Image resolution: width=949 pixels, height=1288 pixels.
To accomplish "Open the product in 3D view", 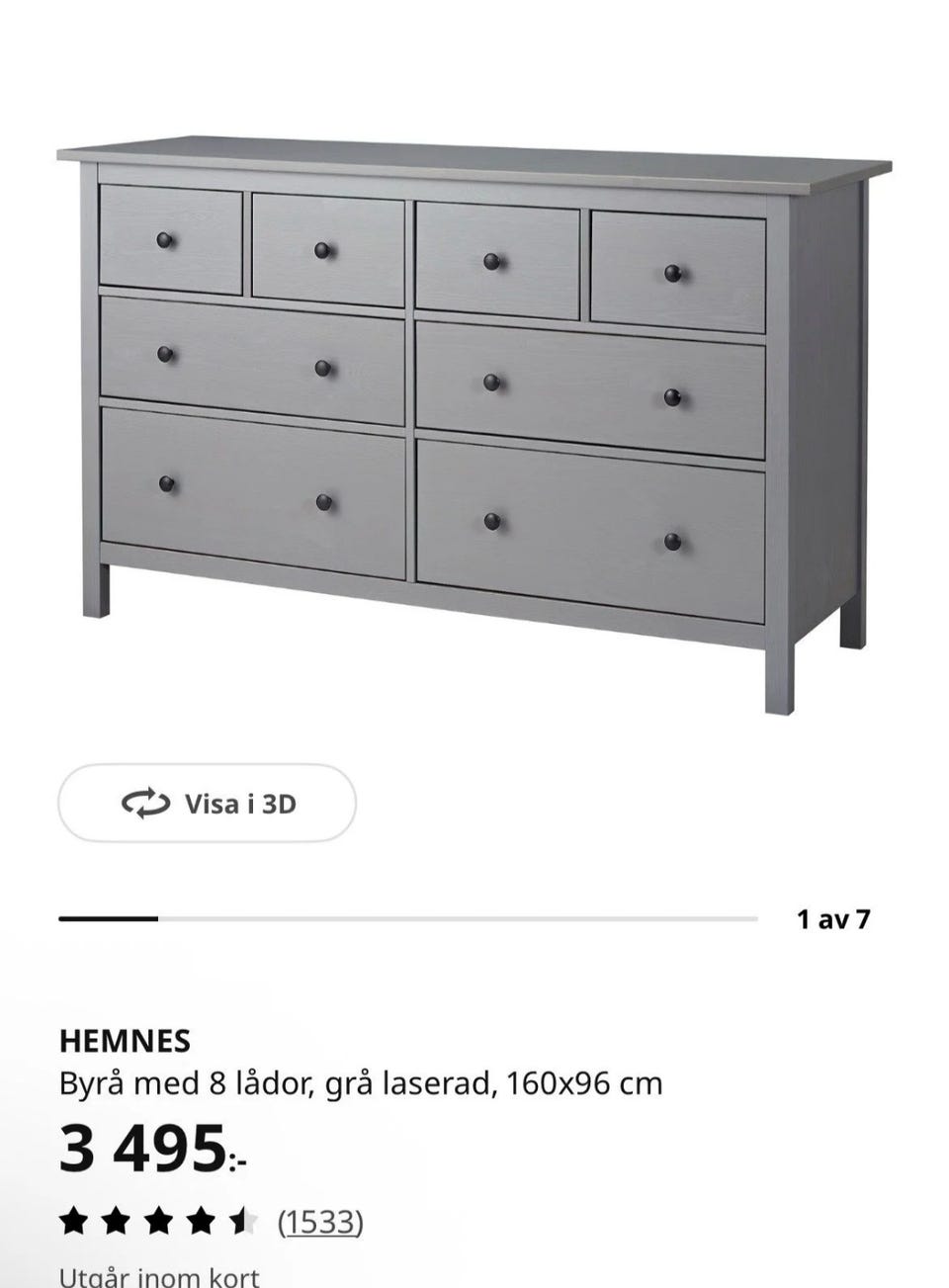I will [208, 804].
